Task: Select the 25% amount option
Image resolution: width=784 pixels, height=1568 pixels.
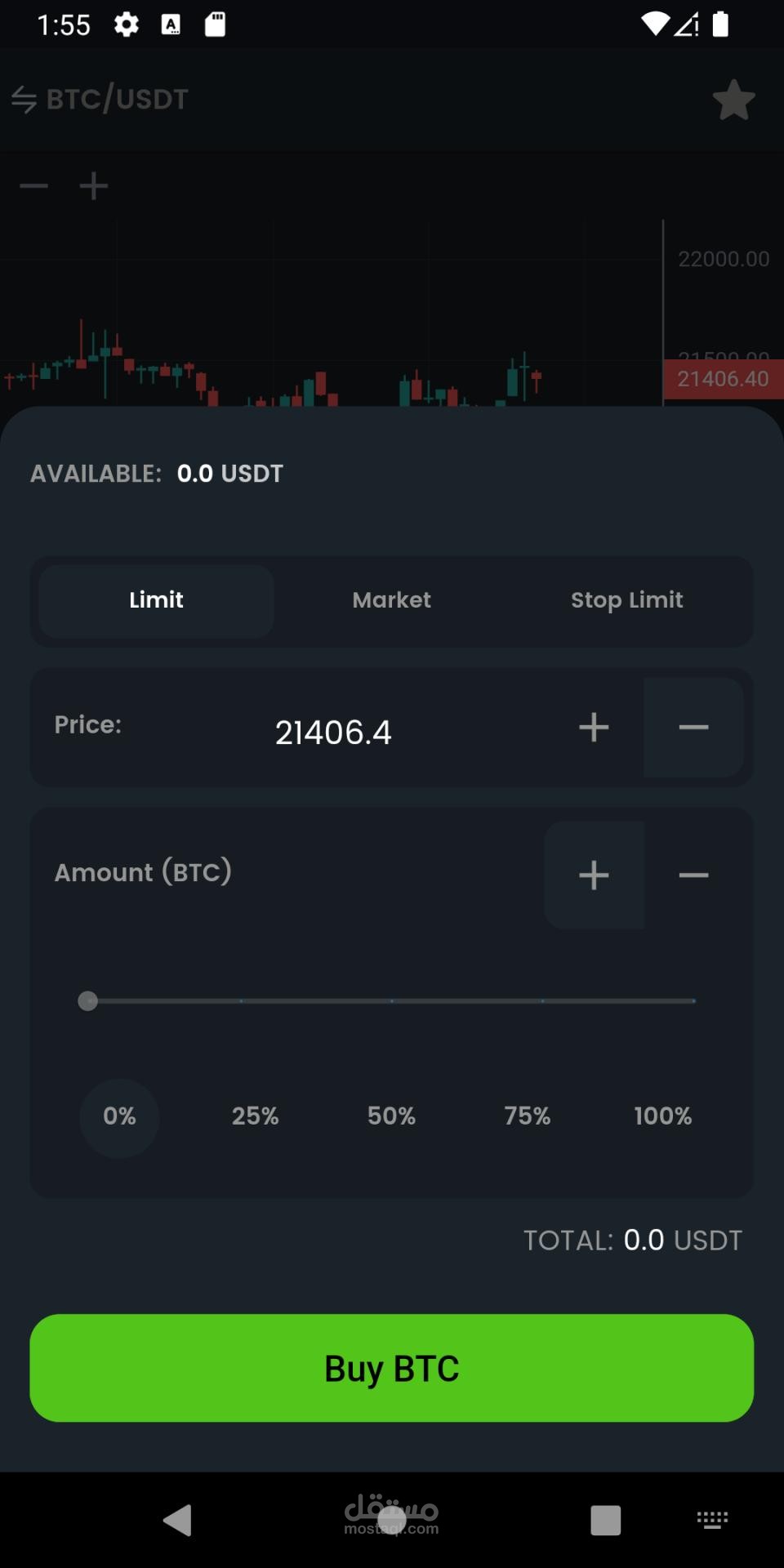Action: 255,1116
